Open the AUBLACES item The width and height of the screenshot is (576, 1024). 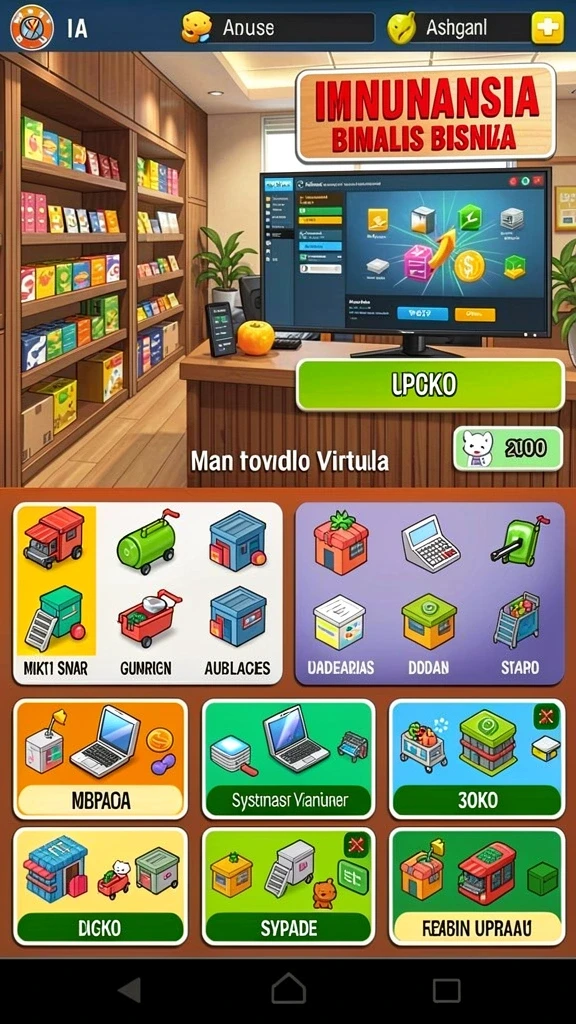click(x=237, y=594)
